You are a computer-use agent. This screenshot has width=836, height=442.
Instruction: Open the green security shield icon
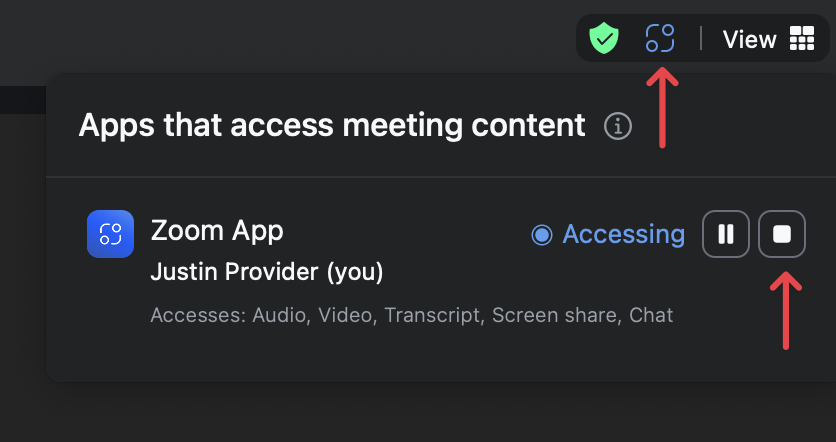604,39
